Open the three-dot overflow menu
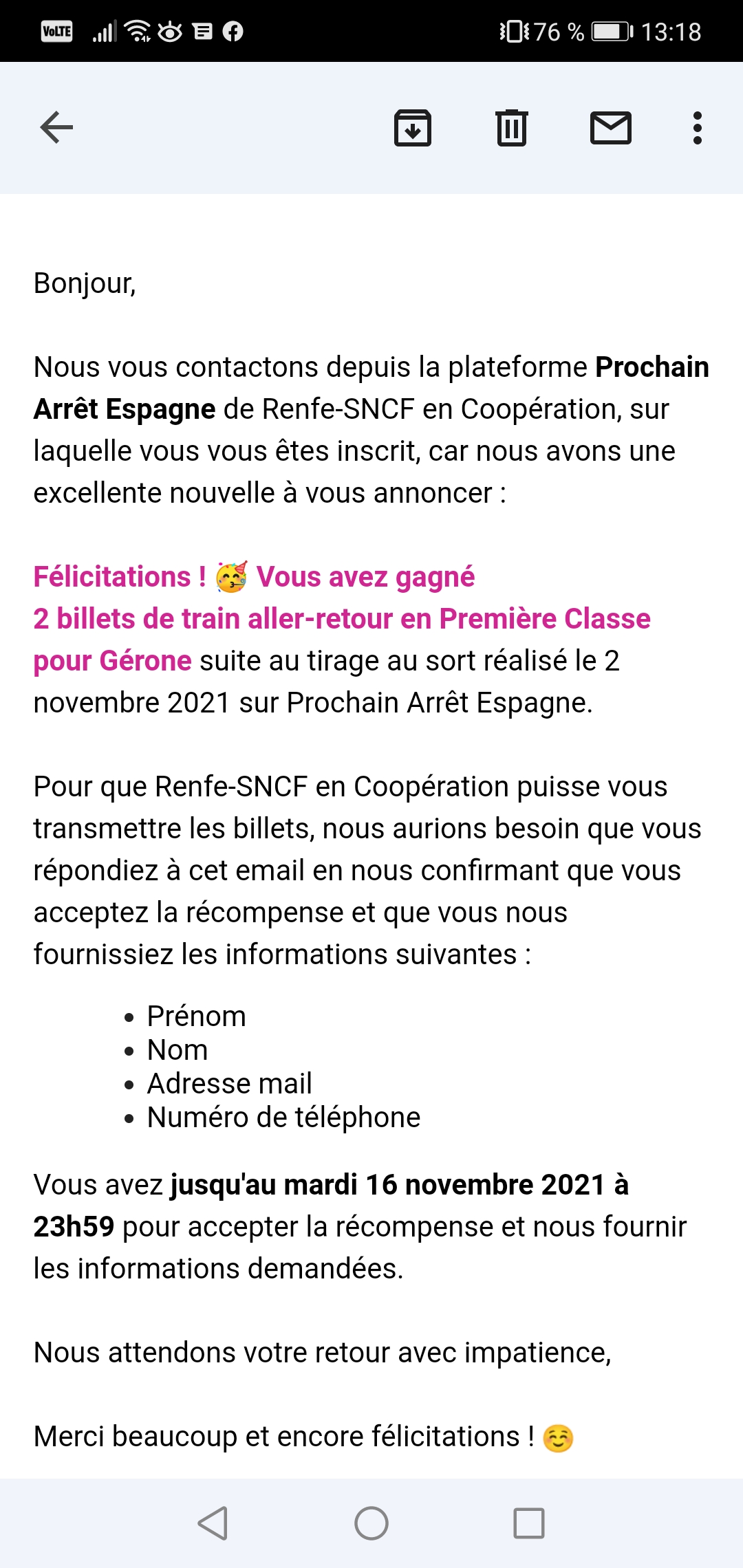 point(698,128)
